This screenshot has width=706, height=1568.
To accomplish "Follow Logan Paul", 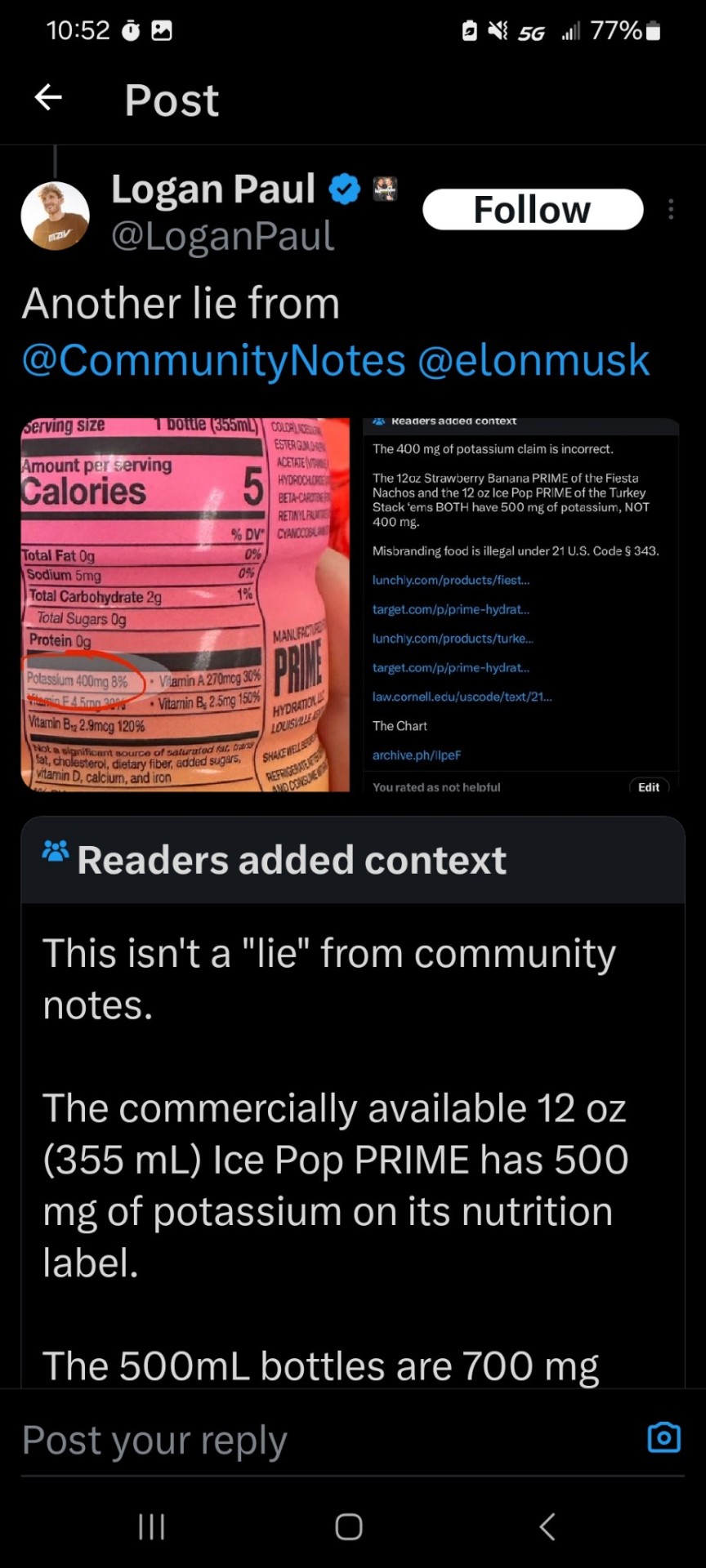I will pyautogui.click(x=532, y=210).
